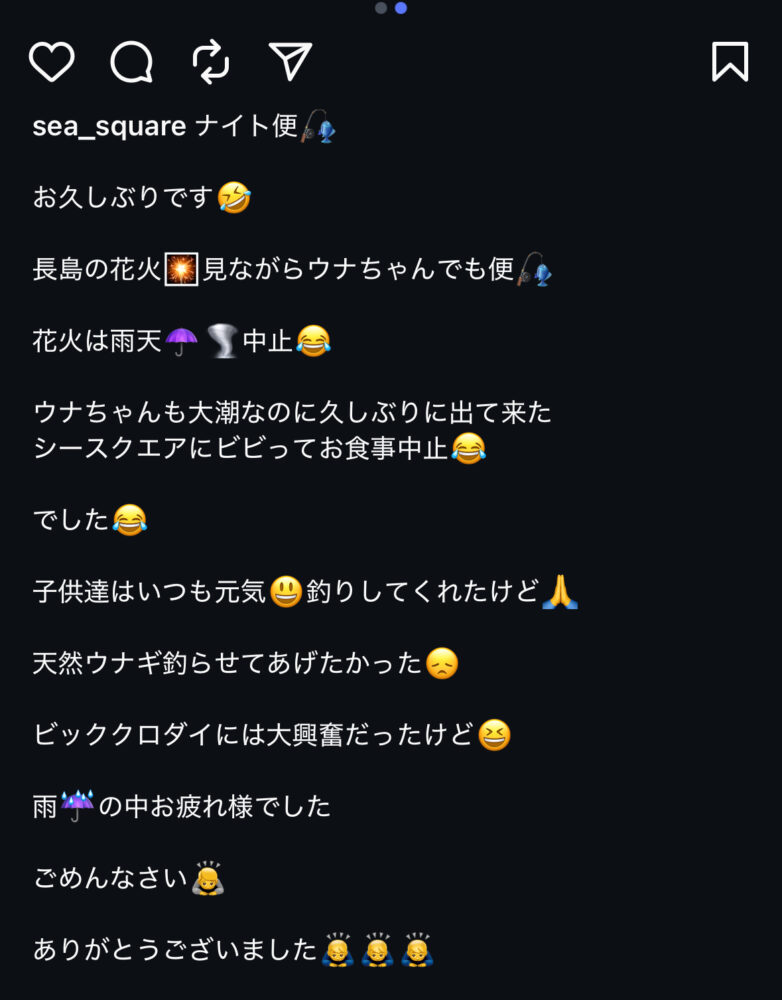Repost this sea_square post
Viewport: 782px width, 1000px height.
tap(211, 62)
